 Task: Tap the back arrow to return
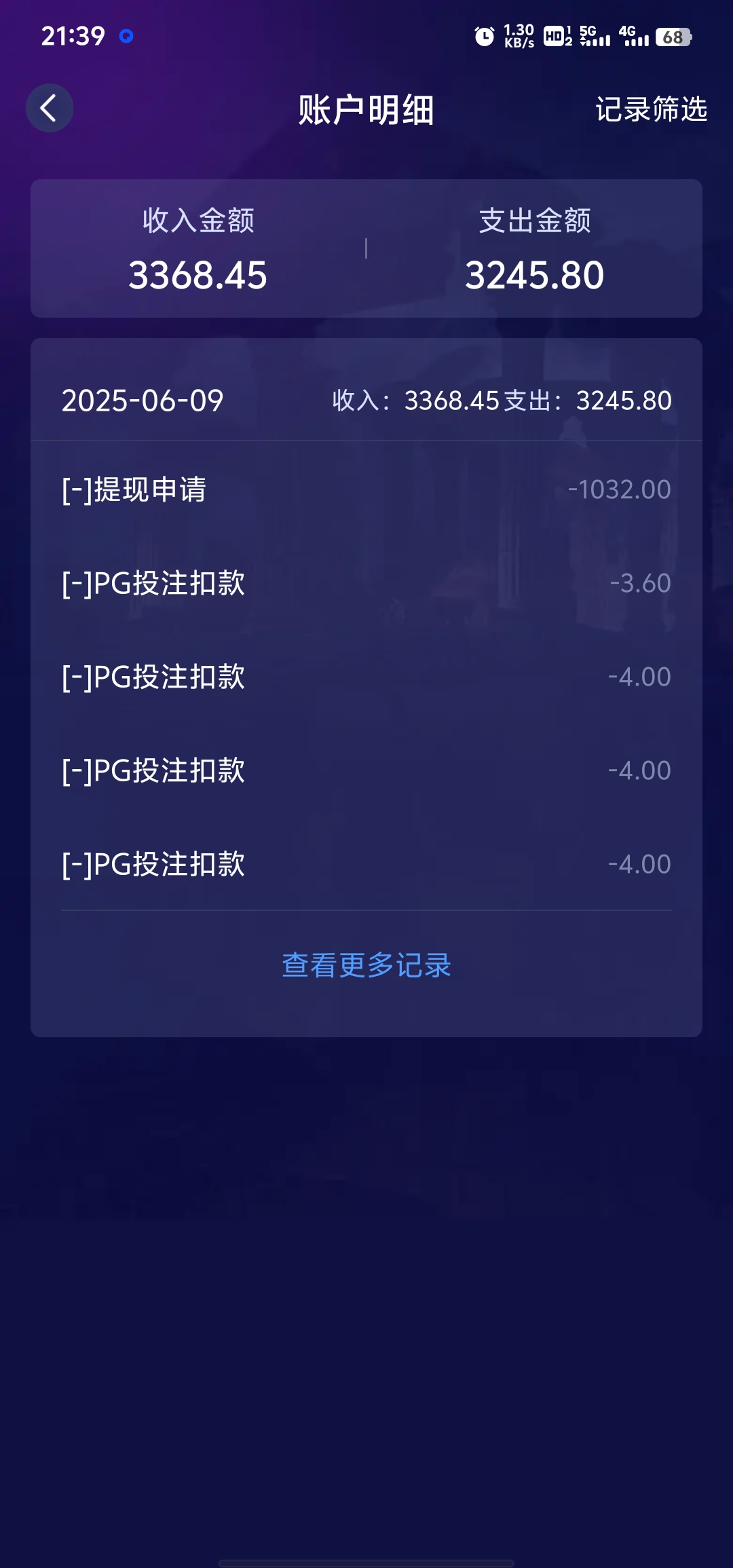click(x=48, y=109)
